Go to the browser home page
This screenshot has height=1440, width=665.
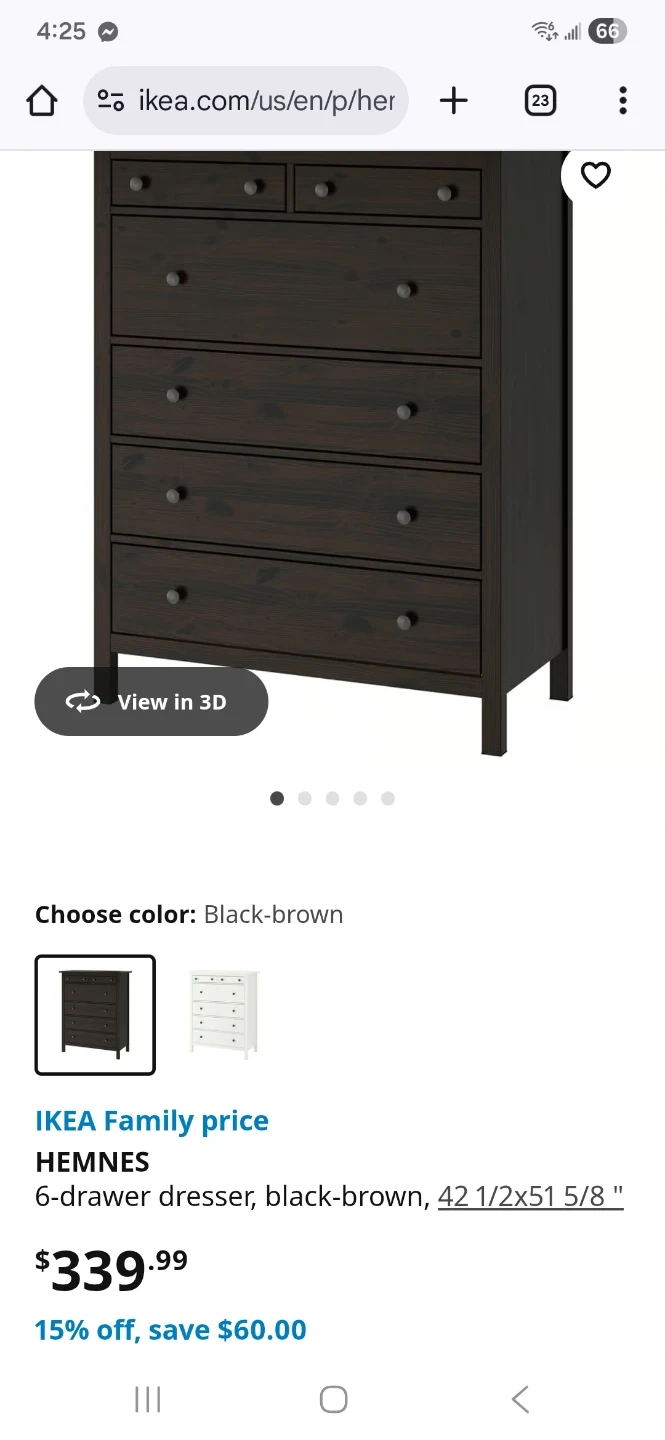(x=42, y=100)
